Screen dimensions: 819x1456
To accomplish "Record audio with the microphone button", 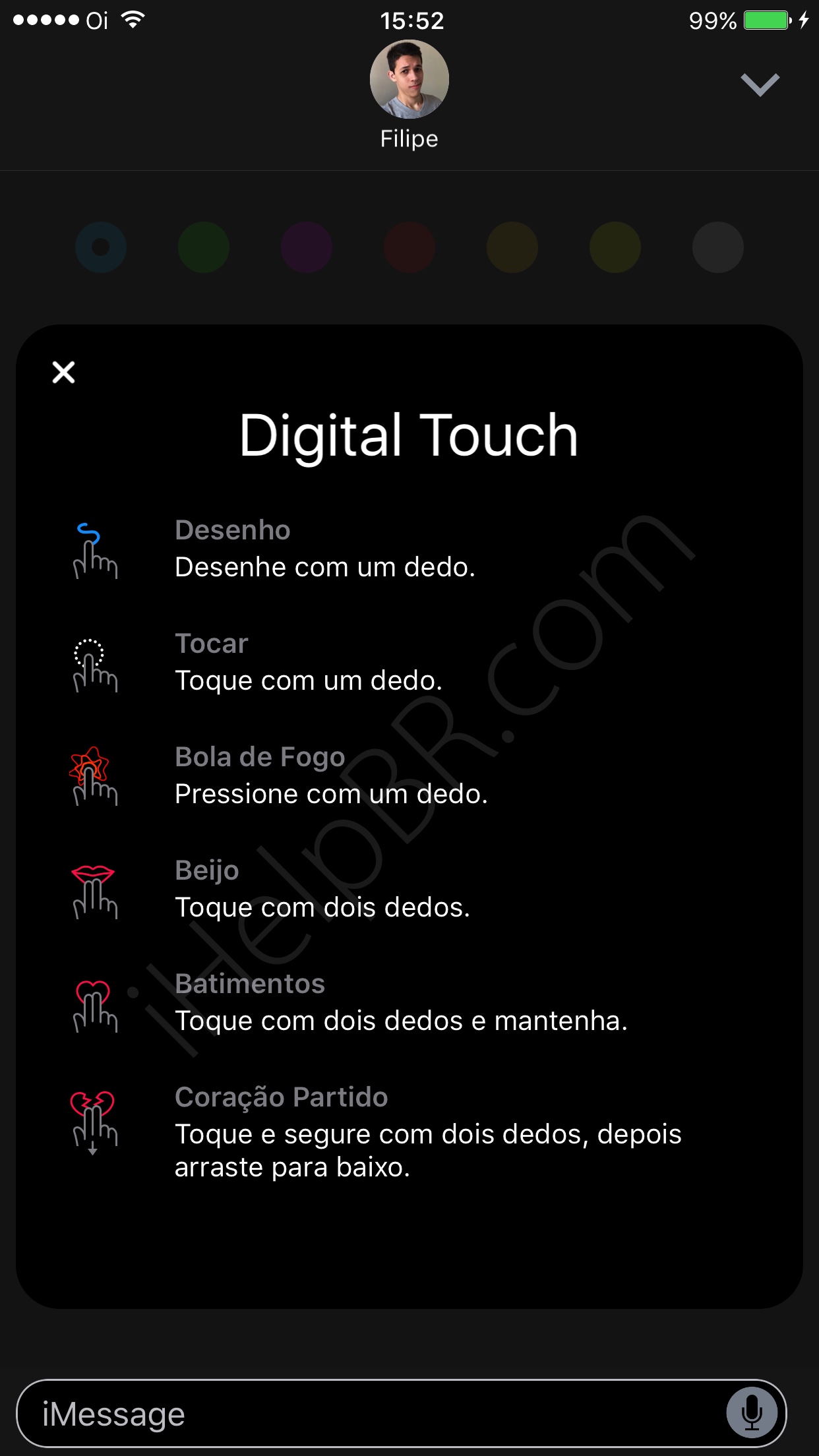I will [752, 1412].
